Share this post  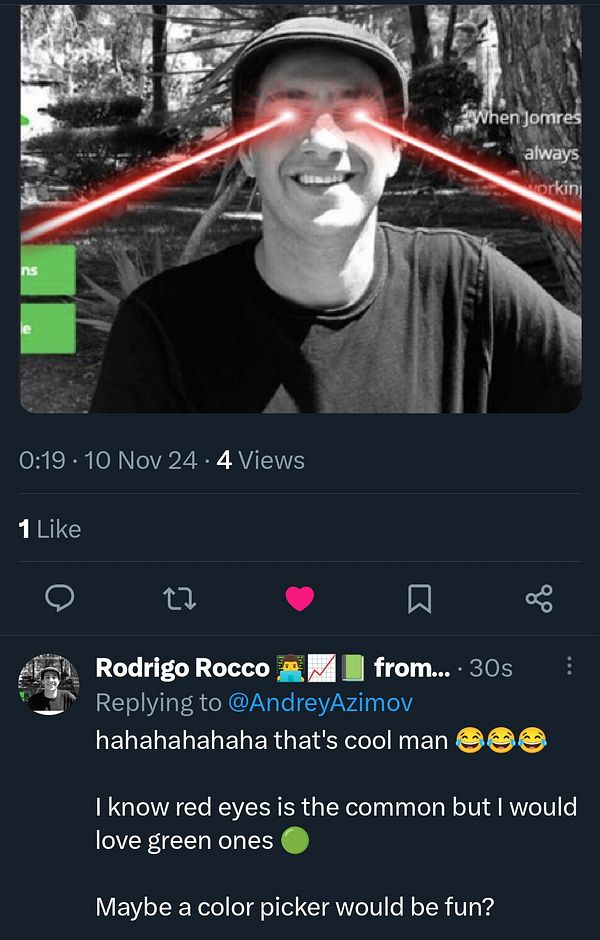click(x=539, y=598)
